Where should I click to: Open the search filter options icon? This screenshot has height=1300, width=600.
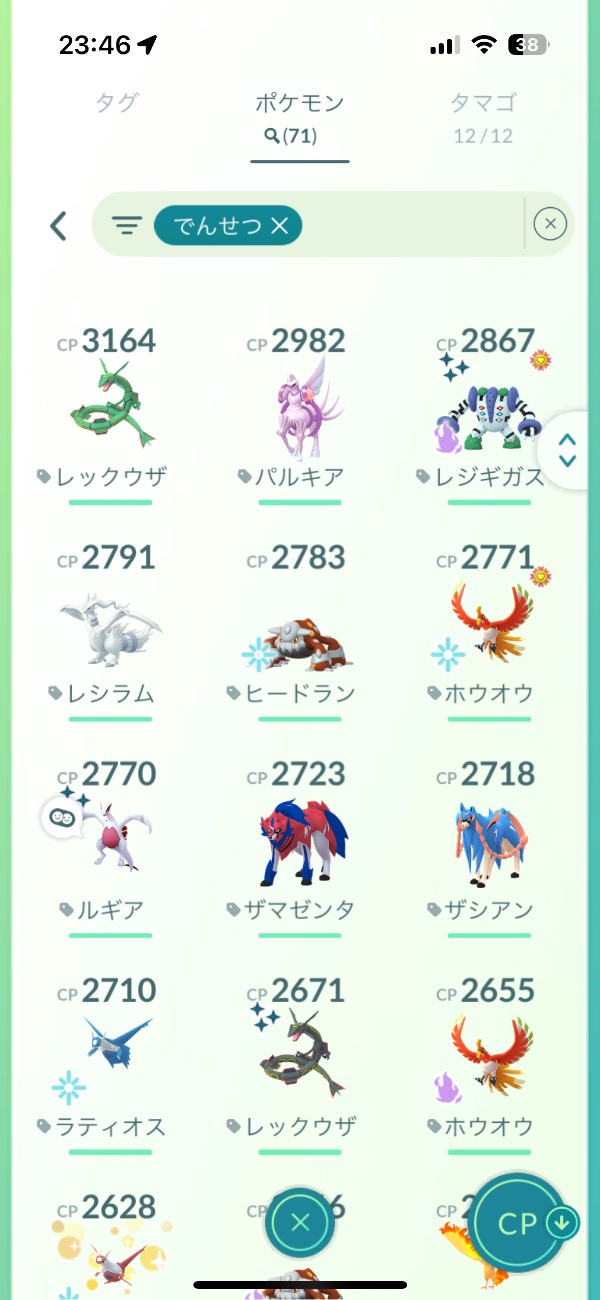[x=126, y=226]
